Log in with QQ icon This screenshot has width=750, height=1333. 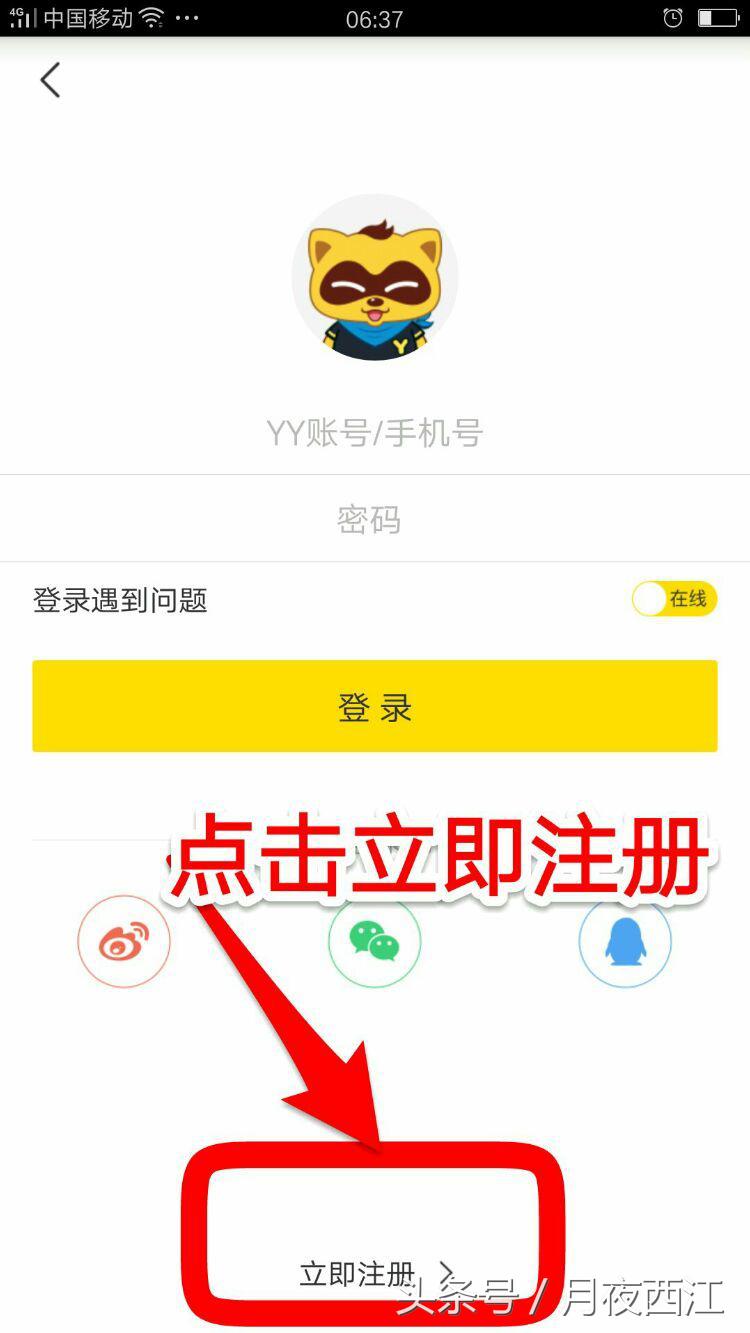(625, 941)
